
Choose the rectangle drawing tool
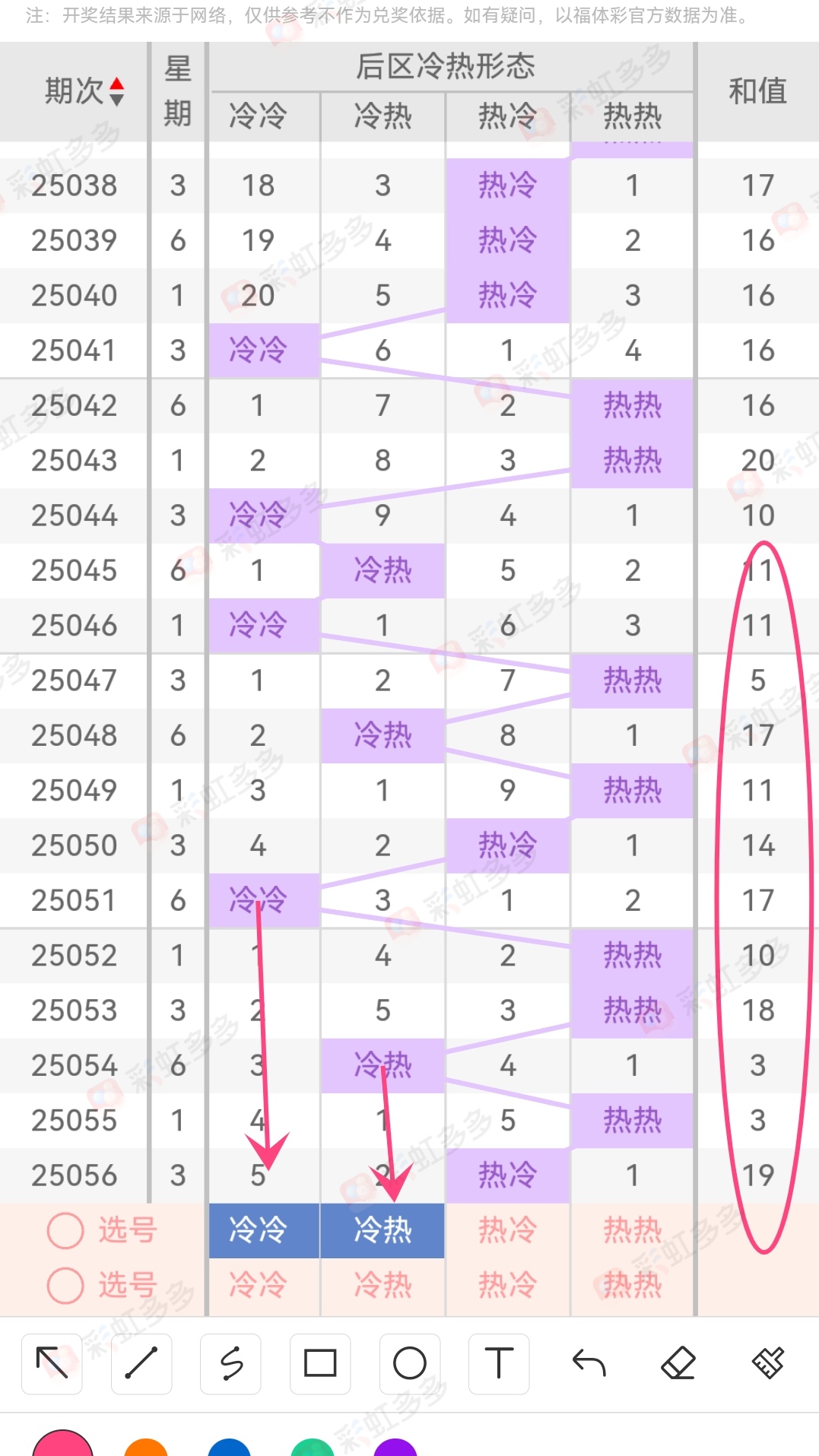pyautogui.click(x=320, y=1365)
